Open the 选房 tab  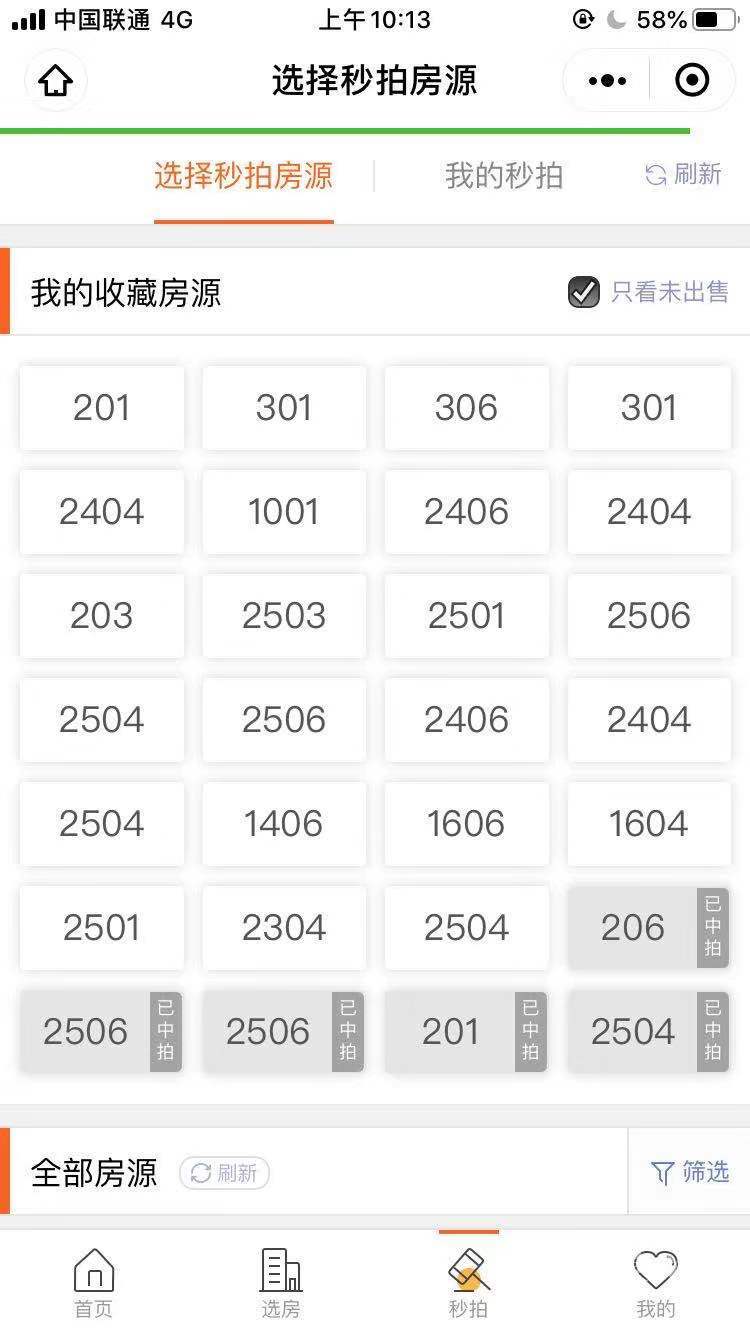[x=281, y=1283]
